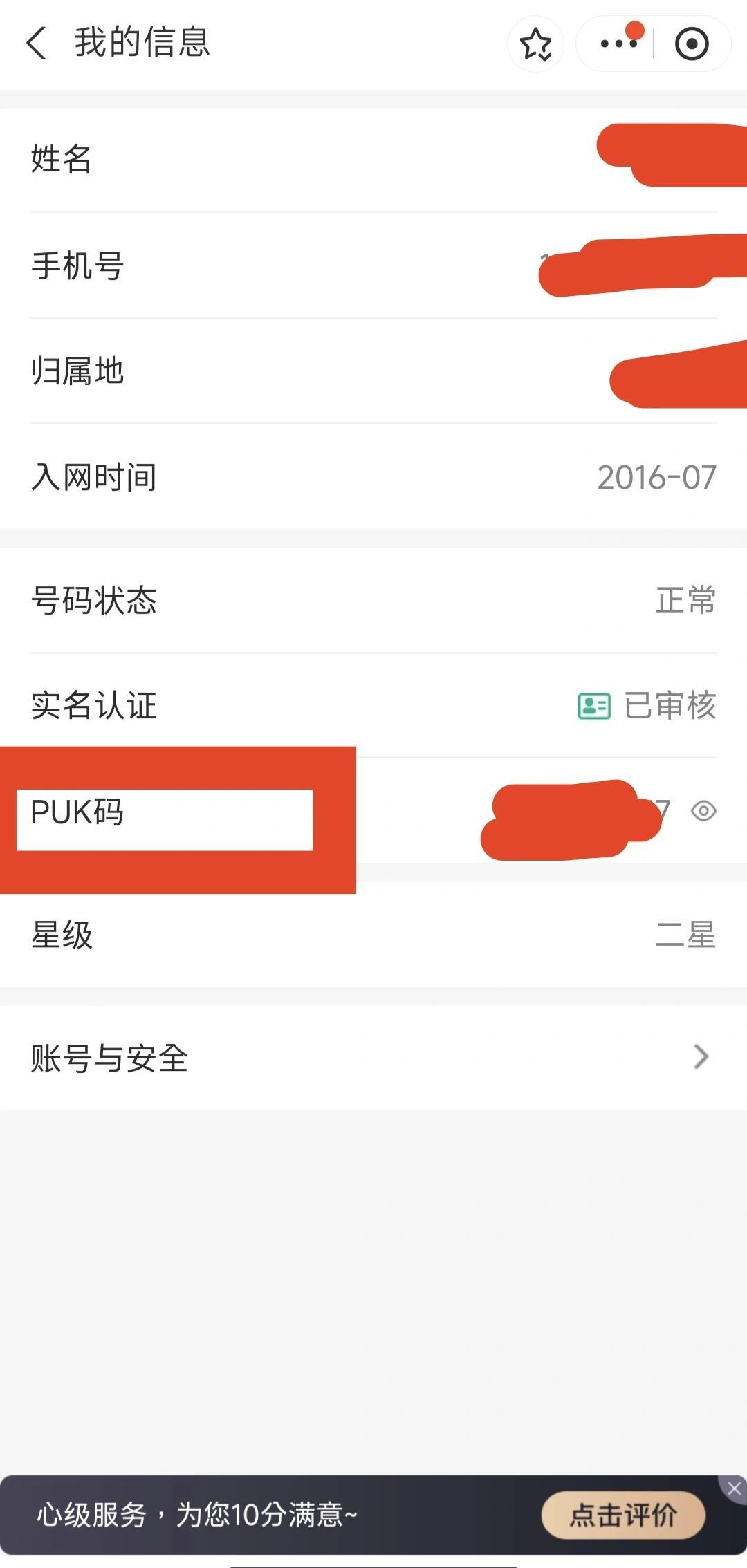Close the mini program via the circle icon

[x=692, y=44]
